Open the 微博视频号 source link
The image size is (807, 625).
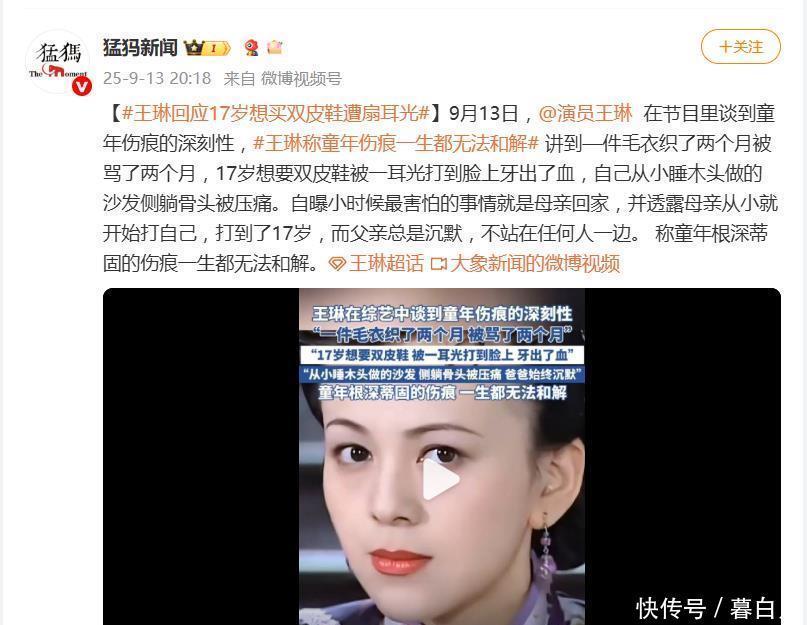pyautogui.click(x=301, y=78)
